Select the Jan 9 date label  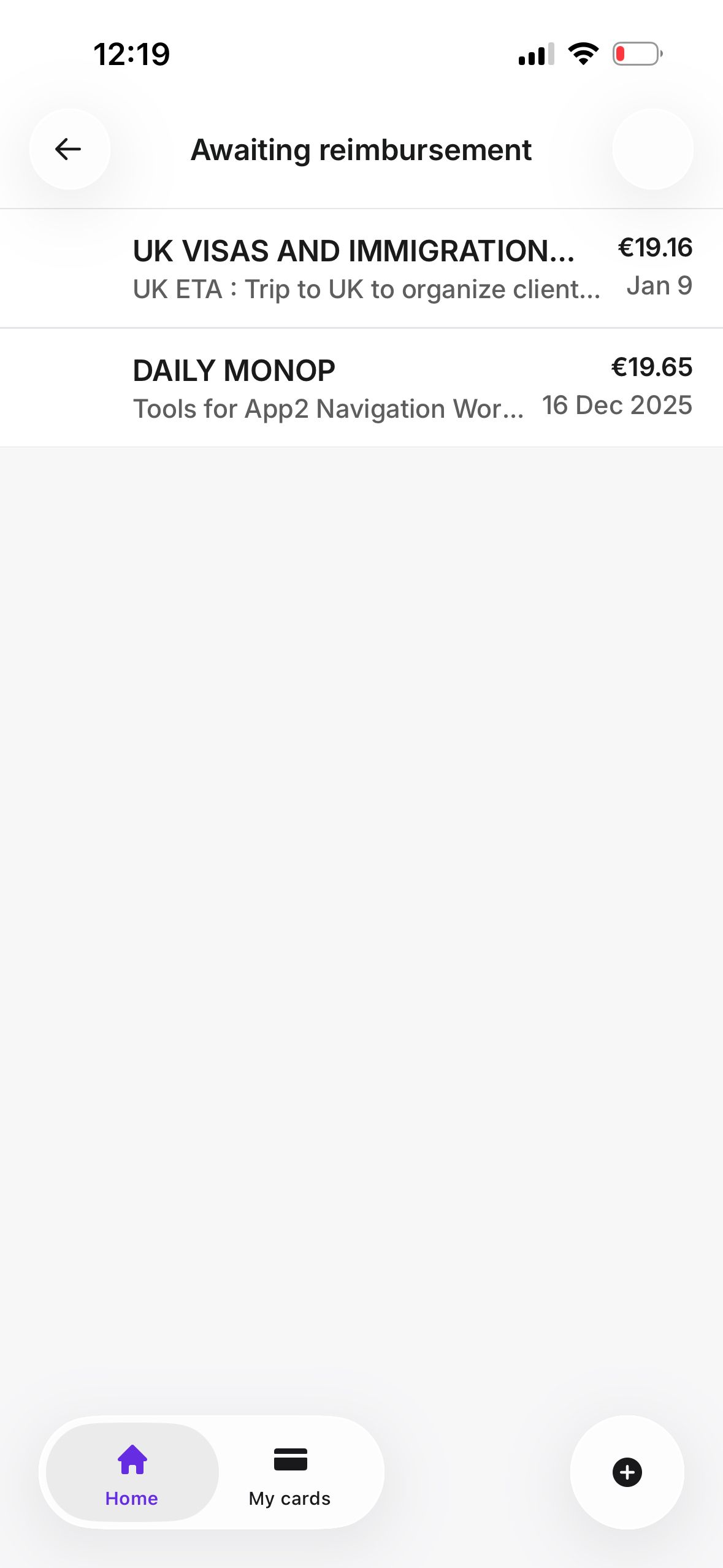(x=660, y=285)
